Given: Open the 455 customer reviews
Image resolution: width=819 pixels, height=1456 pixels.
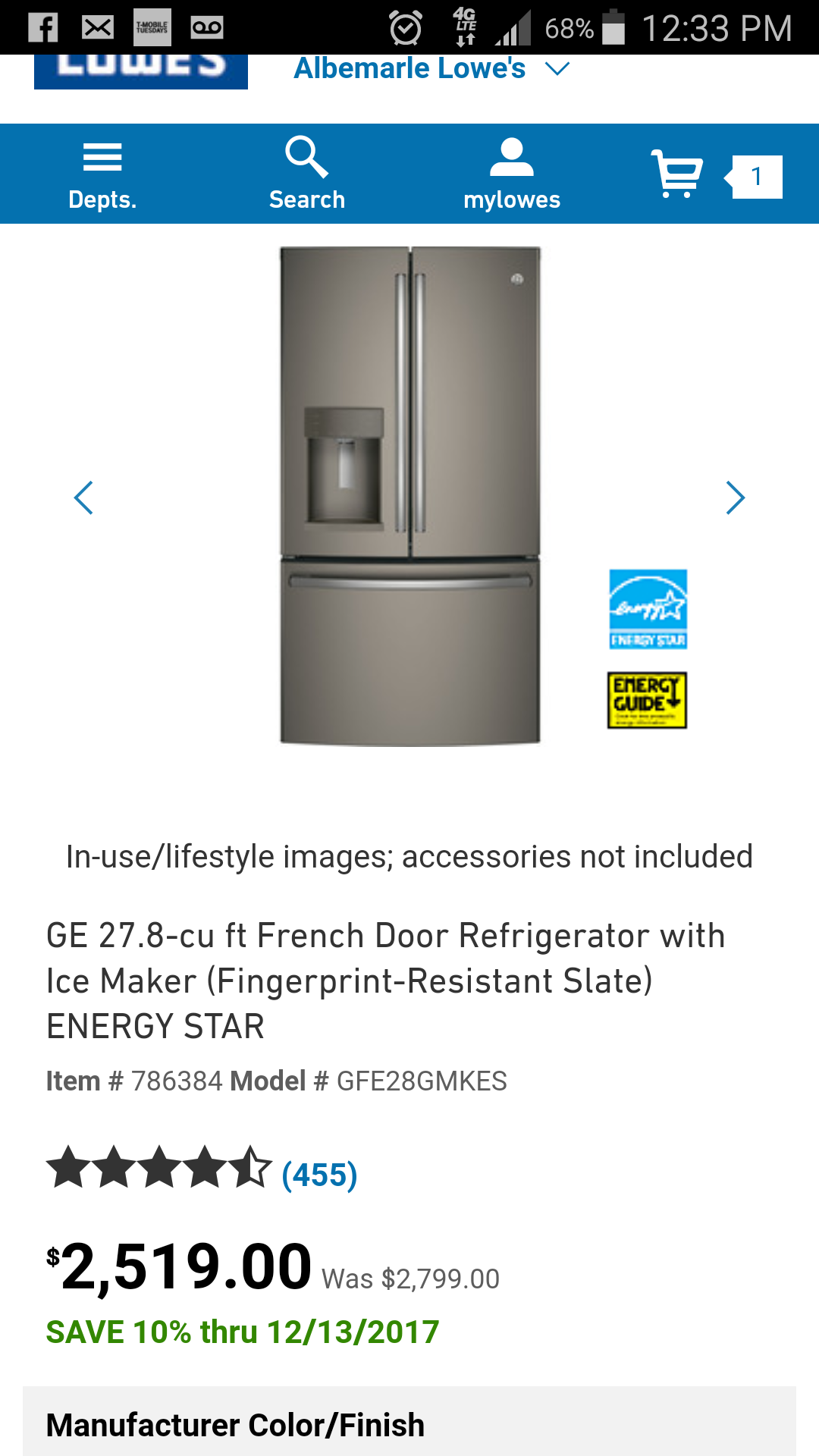Looking at the screenshot, I should pos(319,1175).
